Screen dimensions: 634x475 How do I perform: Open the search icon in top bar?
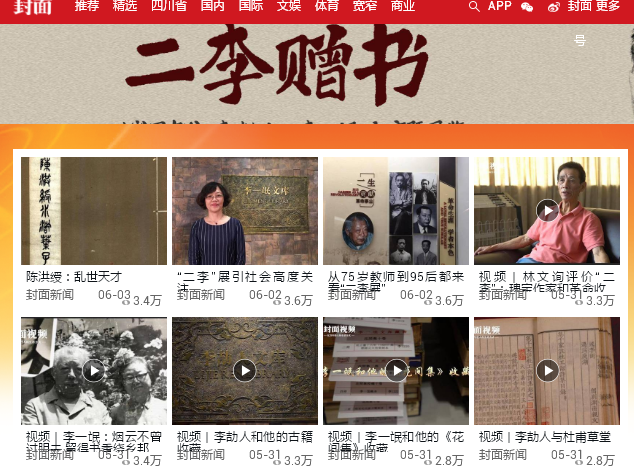point(474,6)
